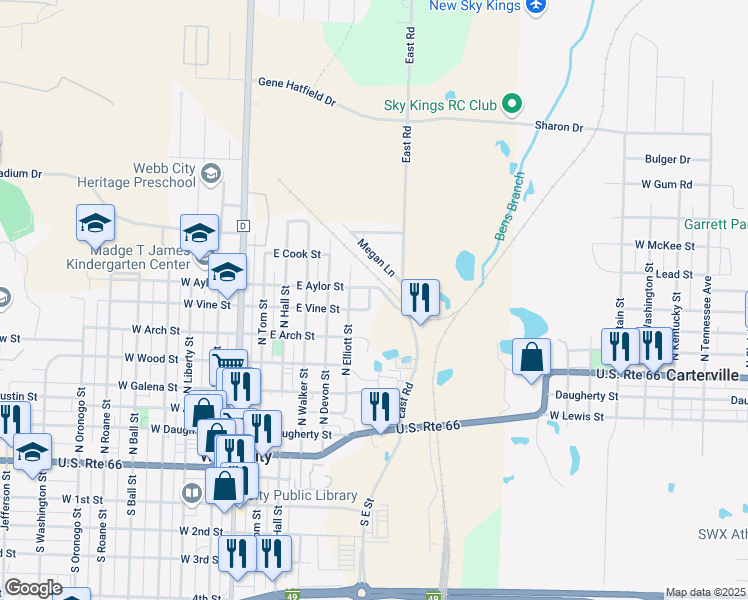Select the school marker at W Vine St
Image resolution: width=748 pixels, height=600 pixels.
tap(228, 272)
